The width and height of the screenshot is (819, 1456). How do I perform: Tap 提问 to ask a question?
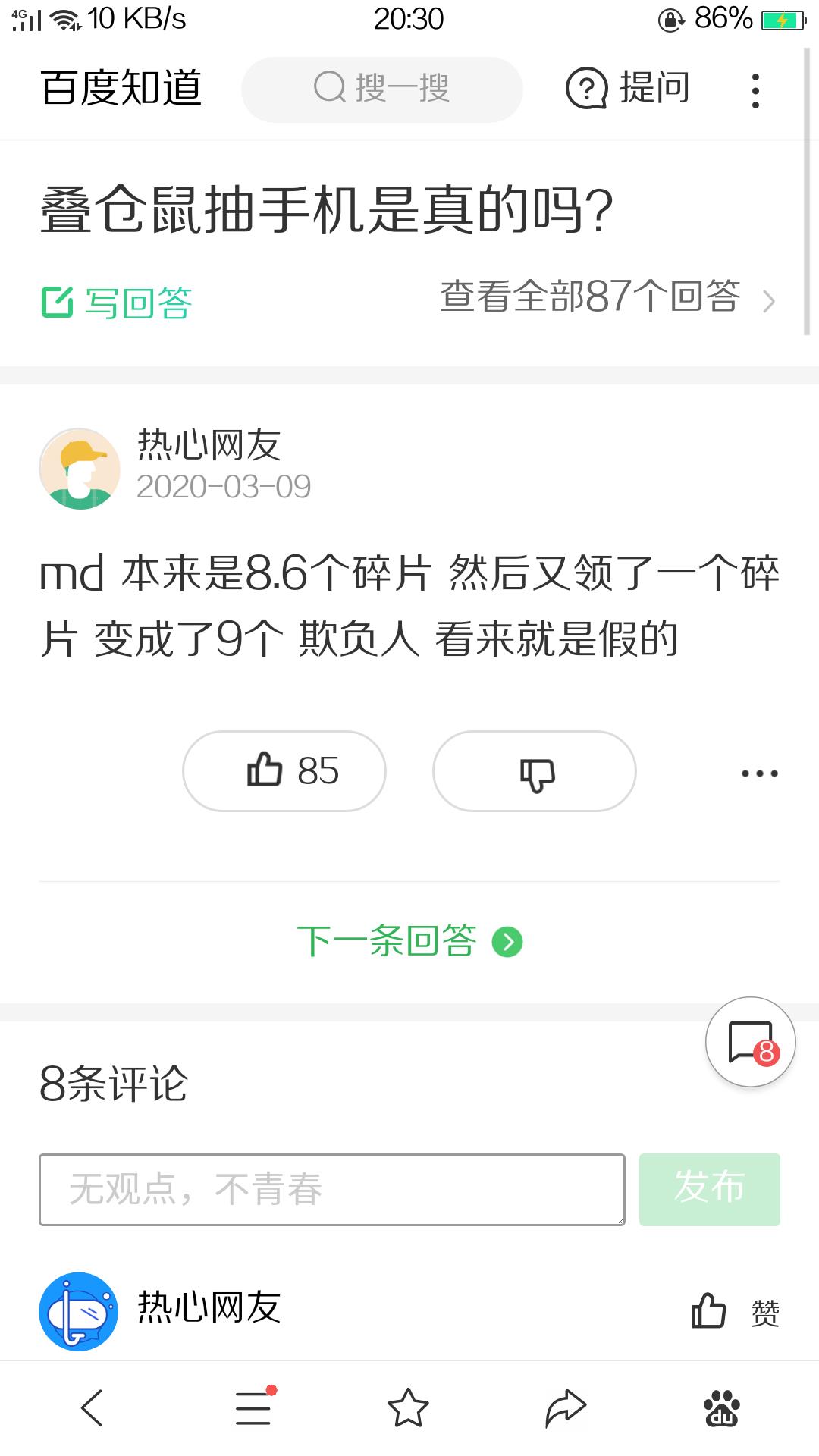(629, 89)
